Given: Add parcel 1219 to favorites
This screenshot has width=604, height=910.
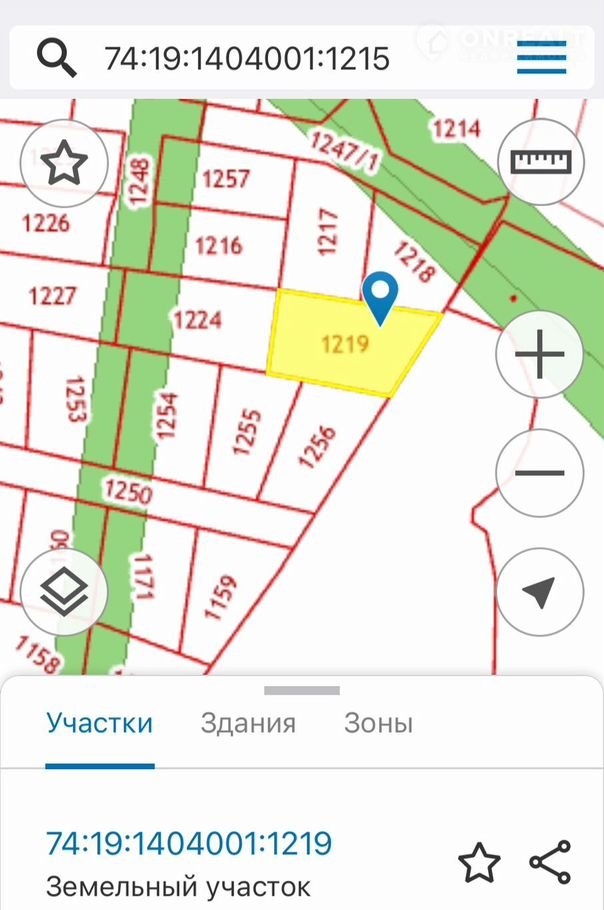Looking at the screenshot, I should pos(479,861).
